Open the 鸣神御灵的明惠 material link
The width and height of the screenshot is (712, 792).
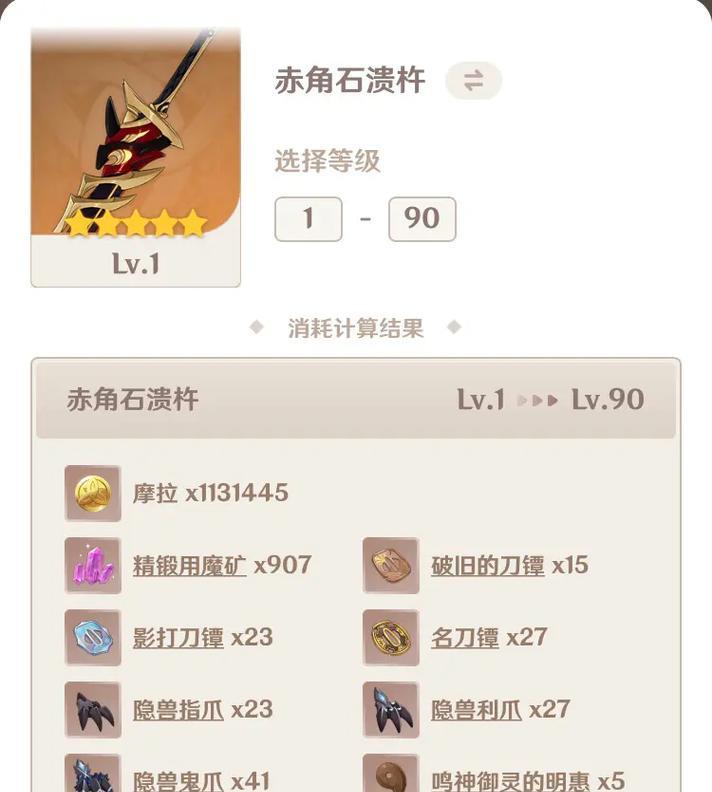pos(510,779)
